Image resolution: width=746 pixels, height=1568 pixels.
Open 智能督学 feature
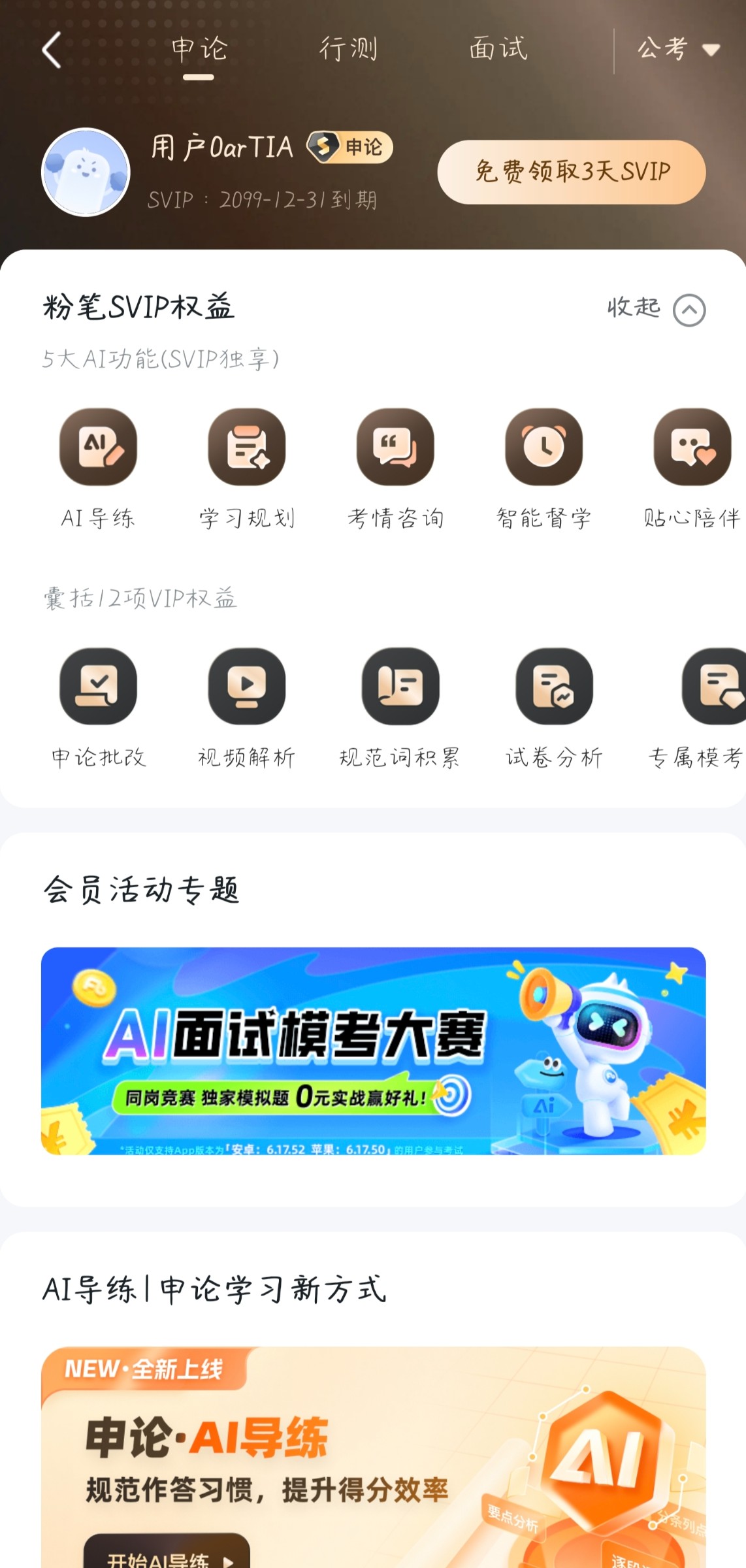[543, 448]
